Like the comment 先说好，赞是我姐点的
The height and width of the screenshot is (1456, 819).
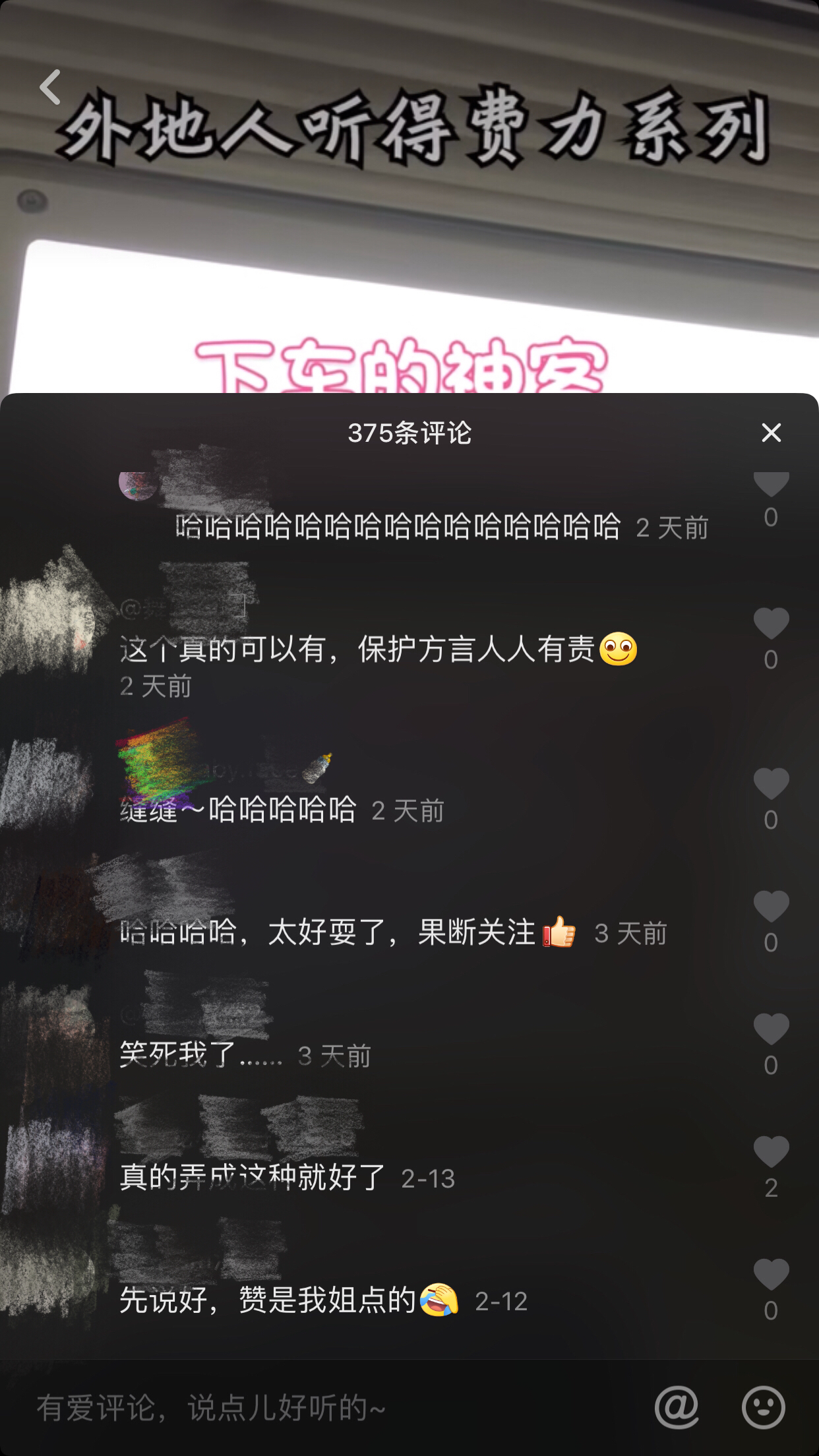[x=771, y=1275]
